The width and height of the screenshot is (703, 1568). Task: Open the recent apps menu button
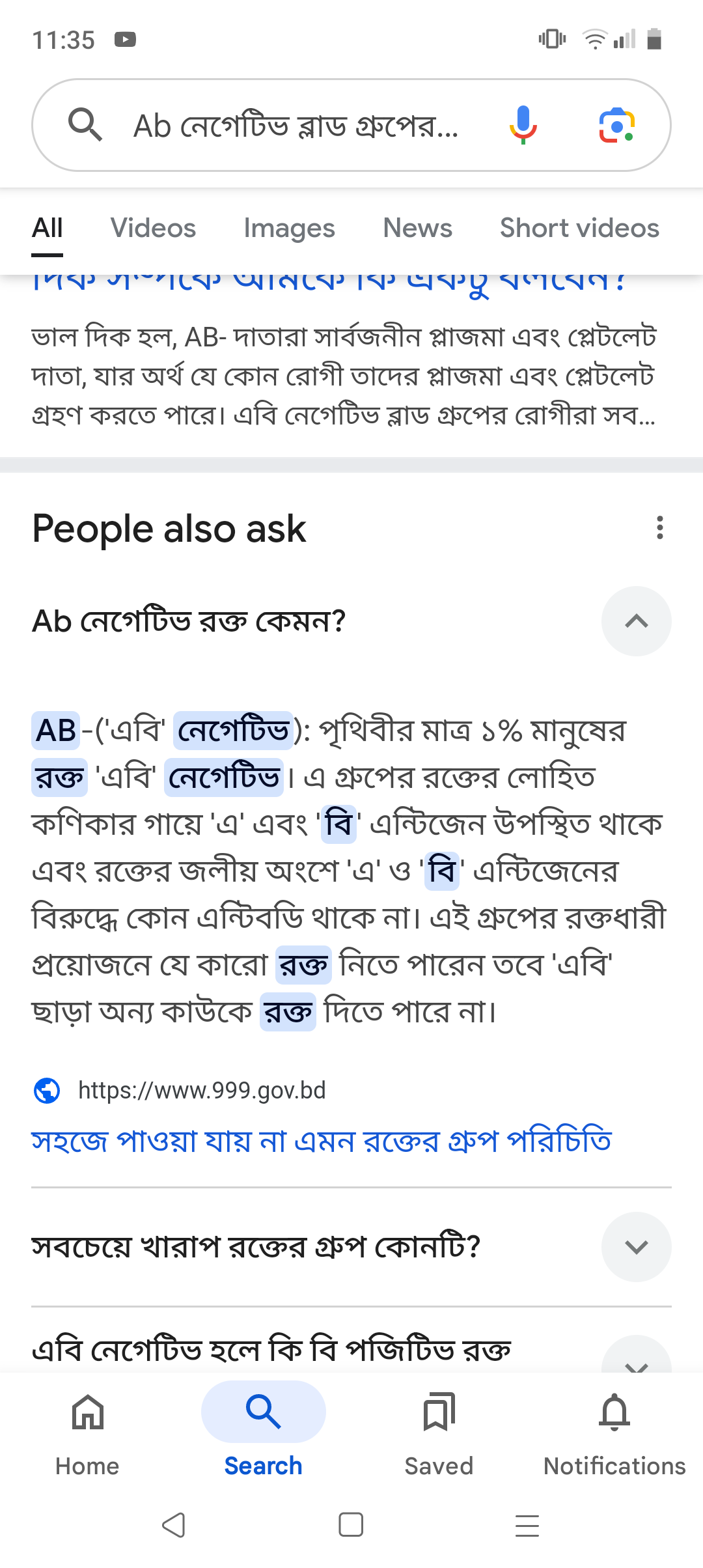pyautogui.click(x=527, y=1525)
